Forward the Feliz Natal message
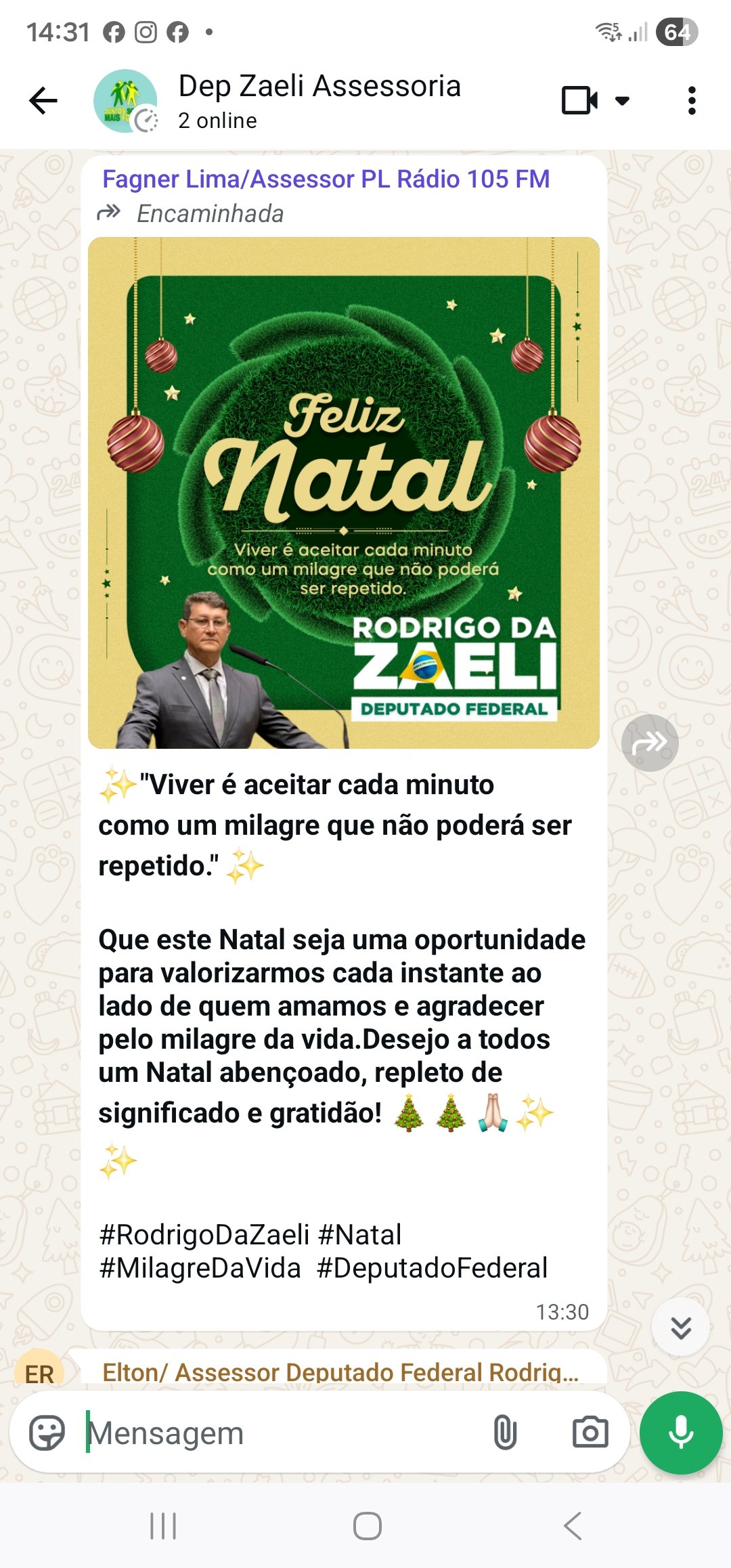The image size is (731, 1568). point(649,743)
